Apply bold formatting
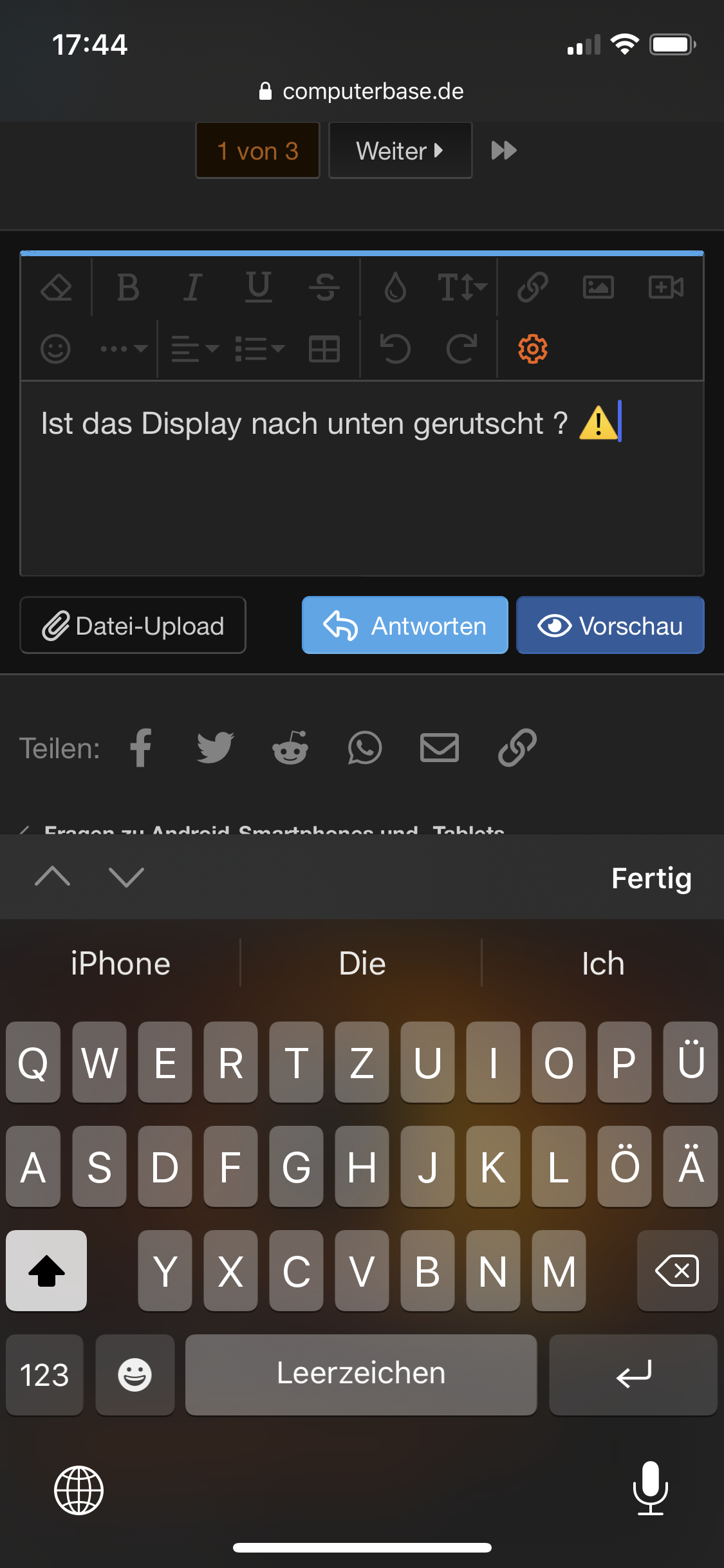 tap(128, 287)
